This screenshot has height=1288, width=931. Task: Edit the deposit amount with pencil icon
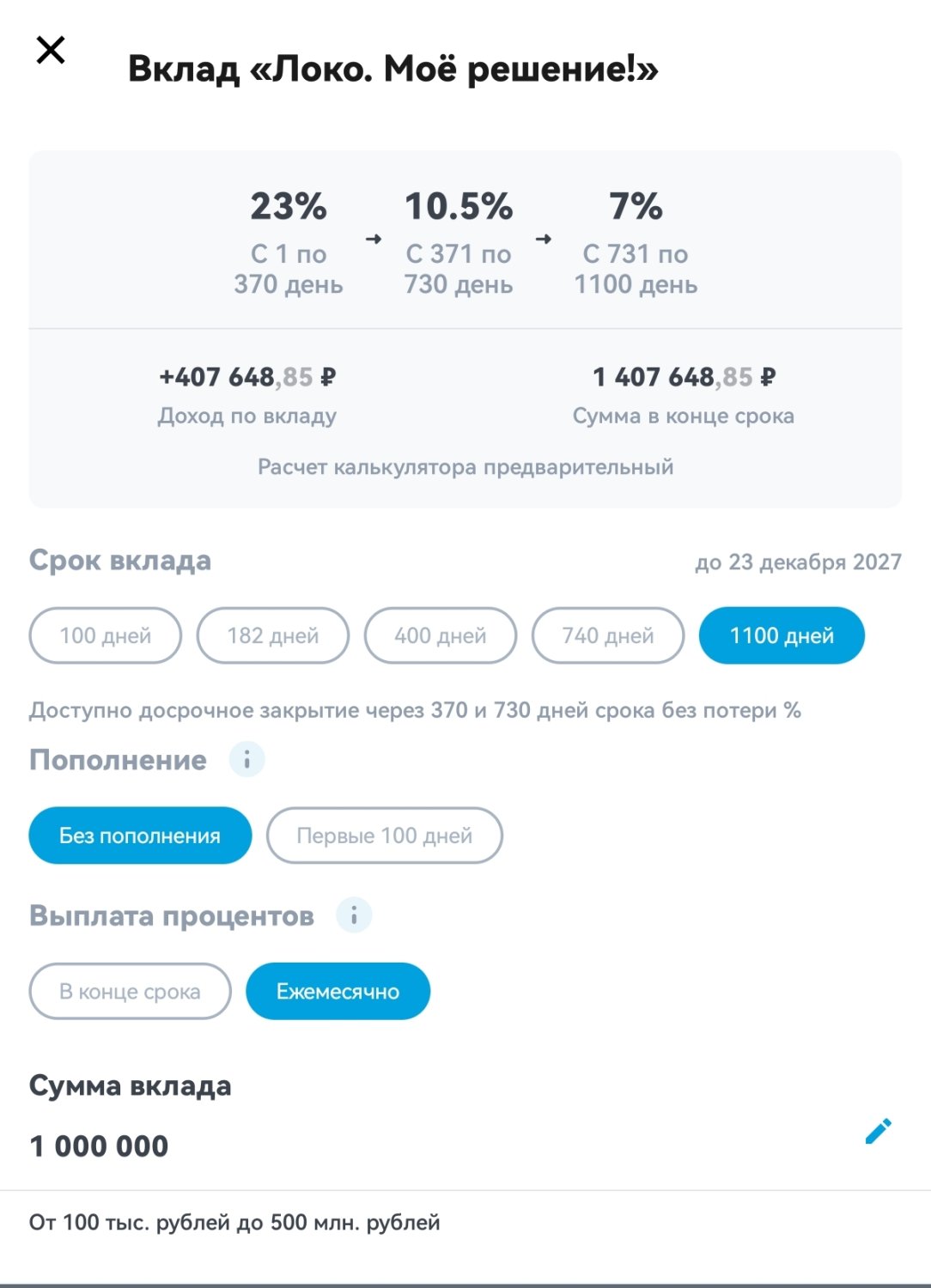878,1132
